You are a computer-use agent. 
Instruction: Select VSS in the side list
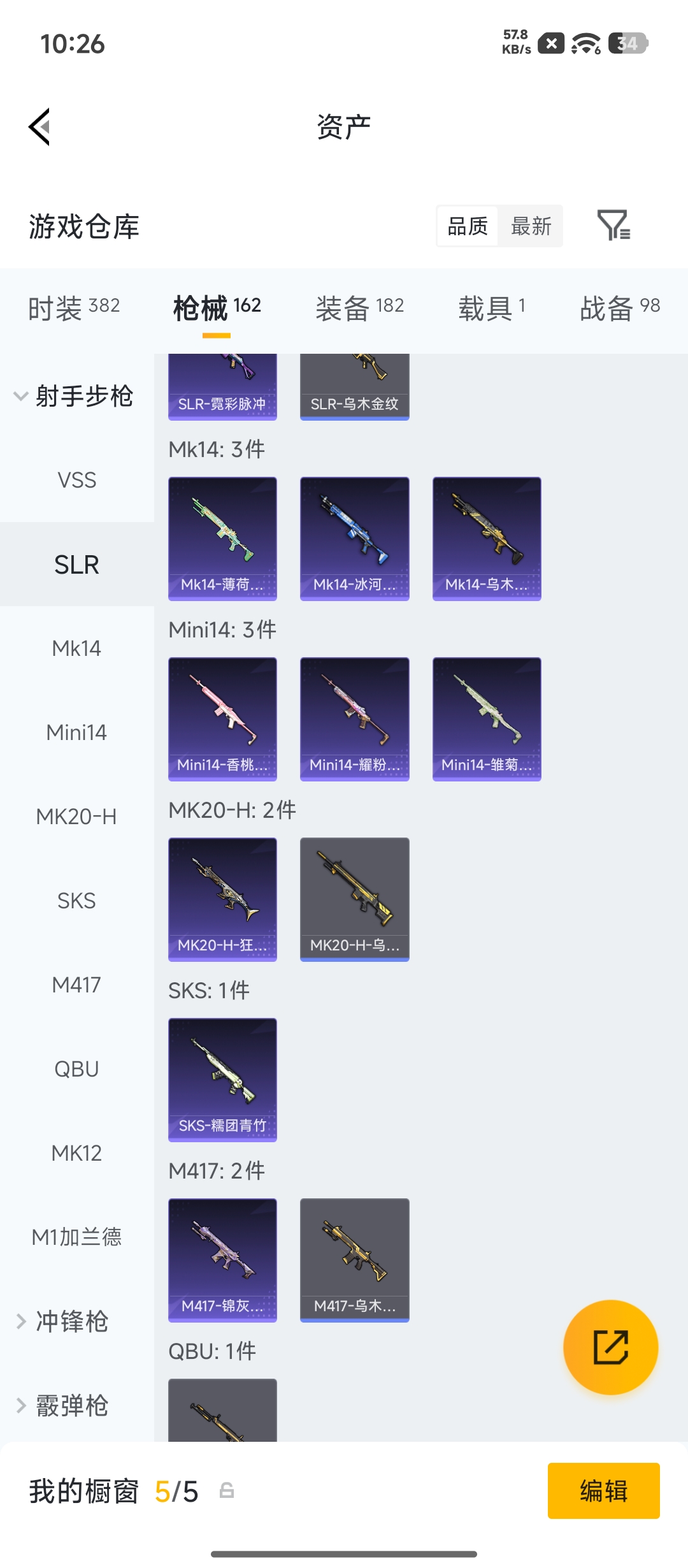76,480
